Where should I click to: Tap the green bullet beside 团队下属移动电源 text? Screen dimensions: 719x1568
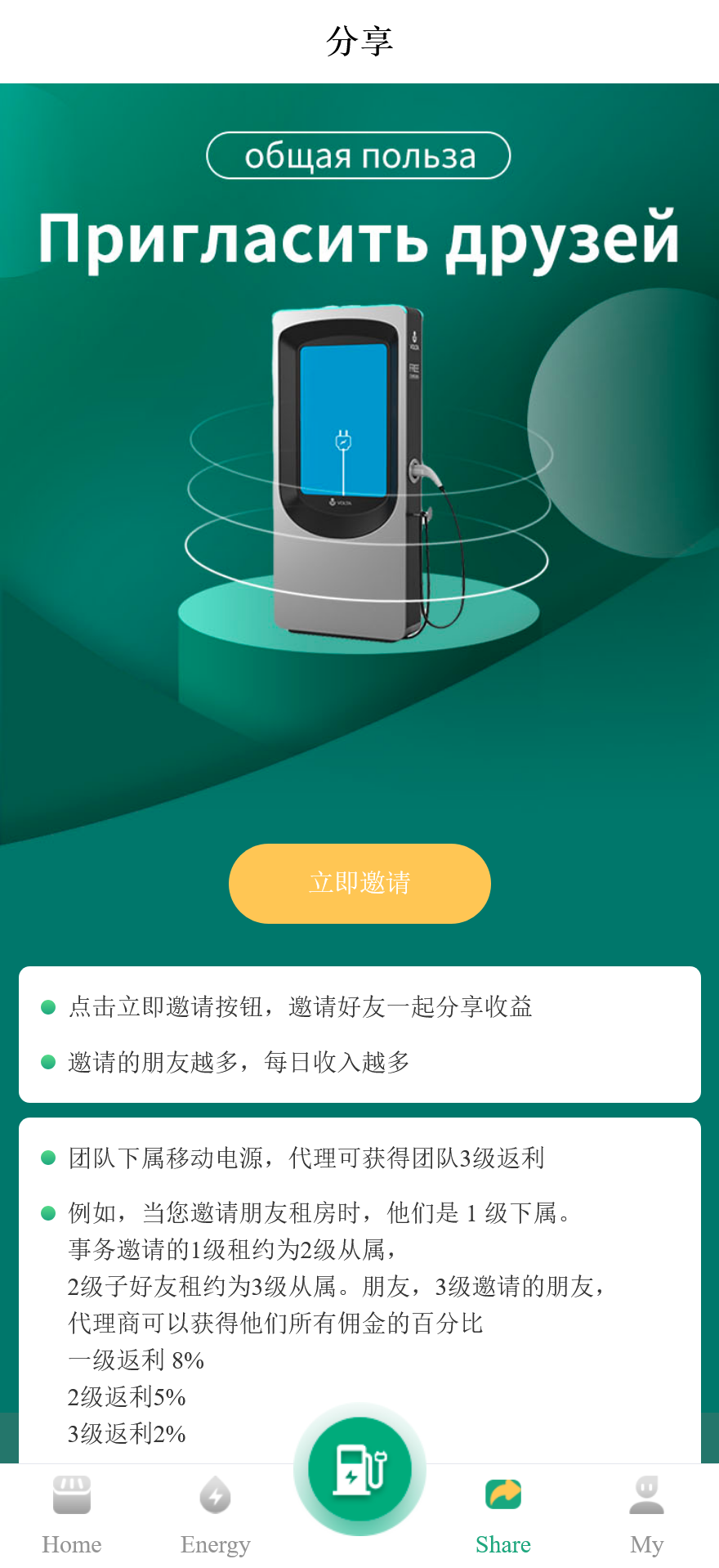click(47, 1158)
